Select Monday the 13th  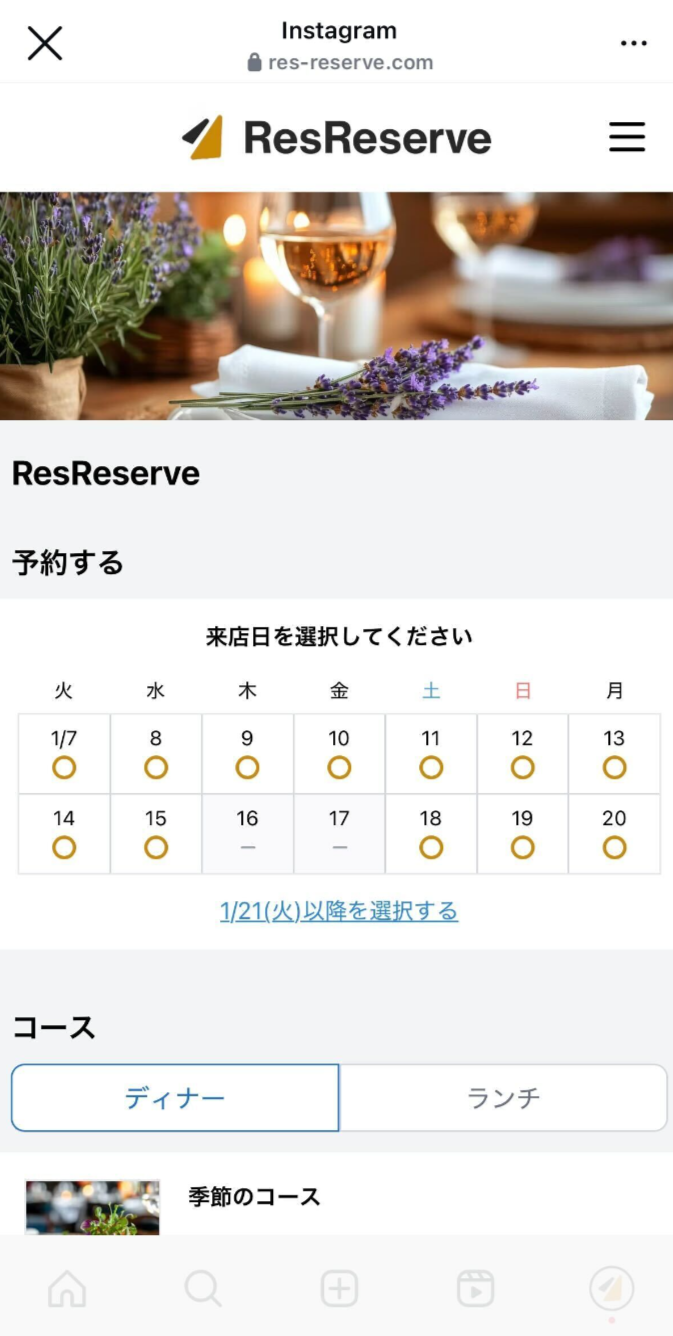[614, 754]
